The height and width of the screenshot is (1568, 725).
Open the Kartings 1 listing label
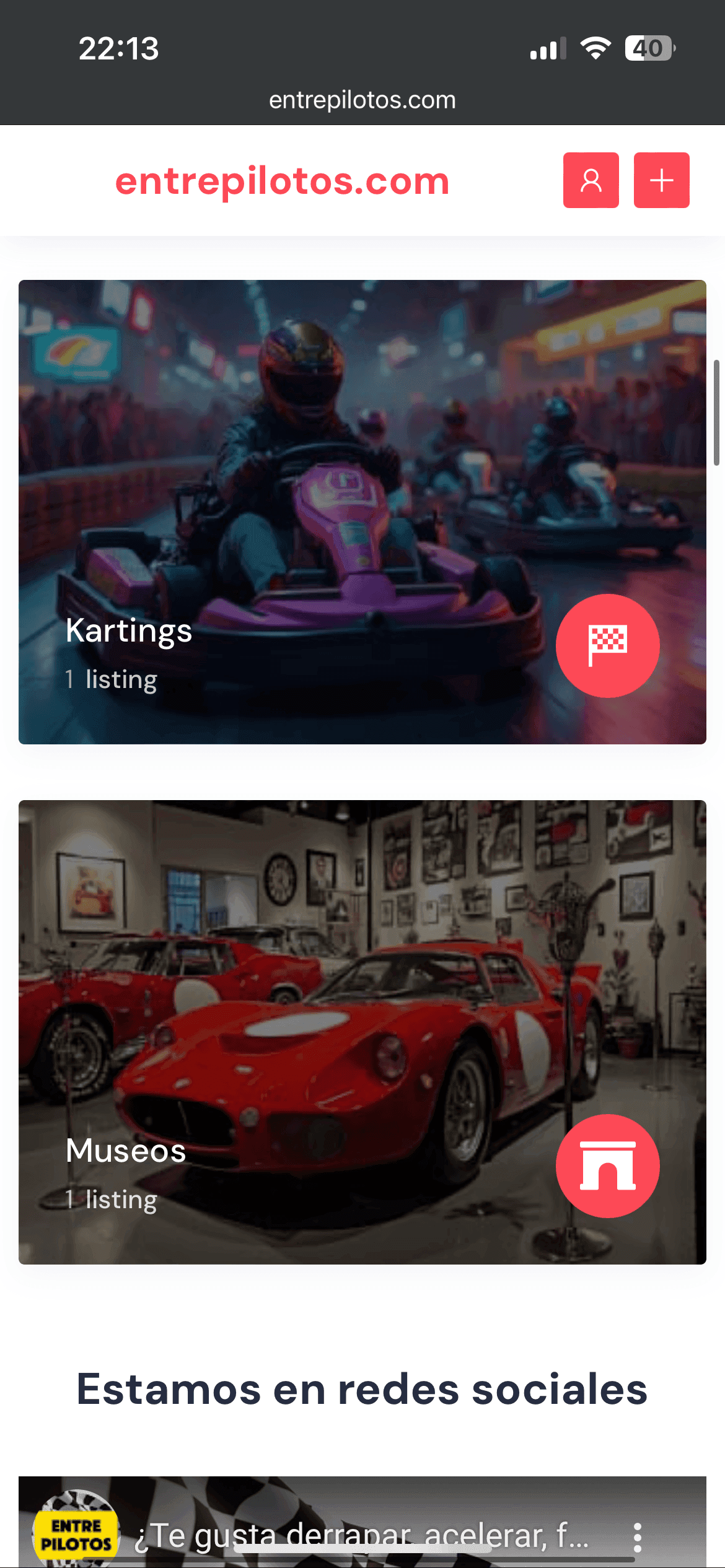coord(110,679)
